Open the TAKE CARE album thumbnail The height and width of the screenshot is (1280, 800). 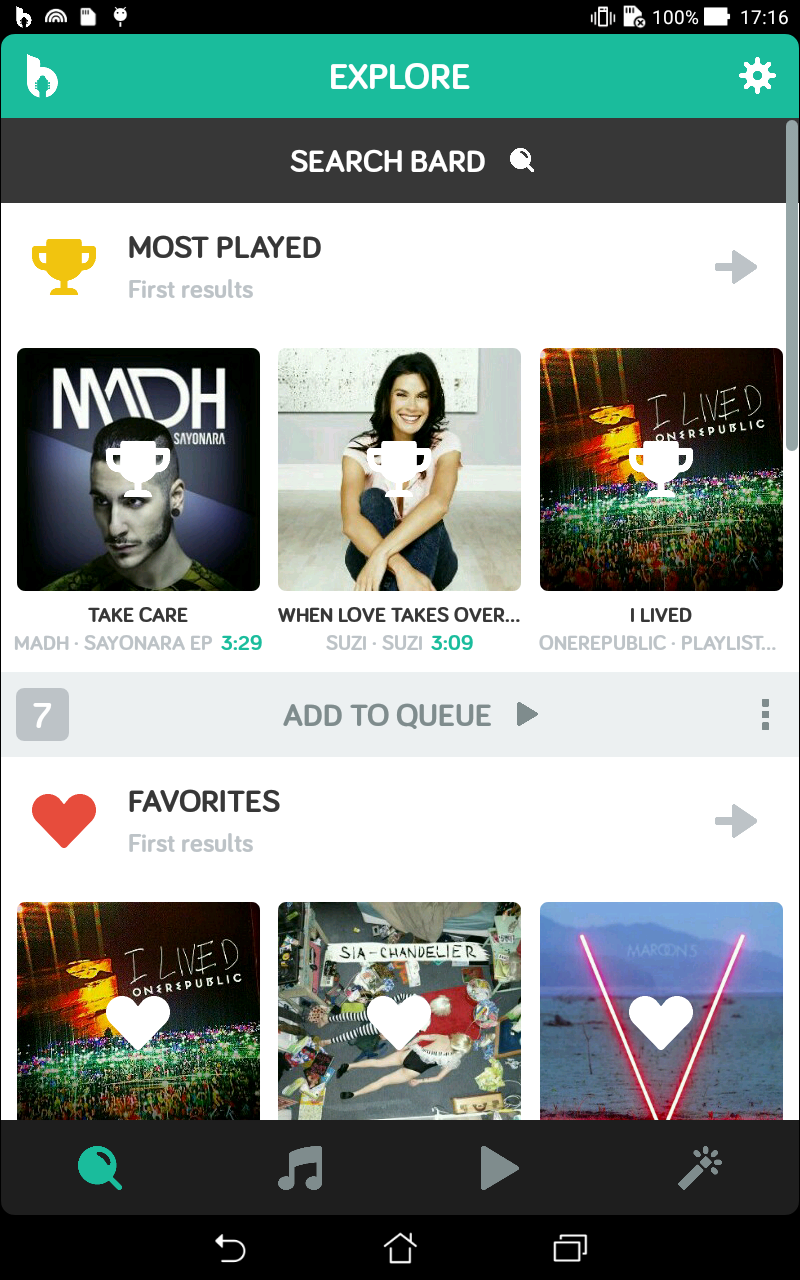click(x=138, y=468)
